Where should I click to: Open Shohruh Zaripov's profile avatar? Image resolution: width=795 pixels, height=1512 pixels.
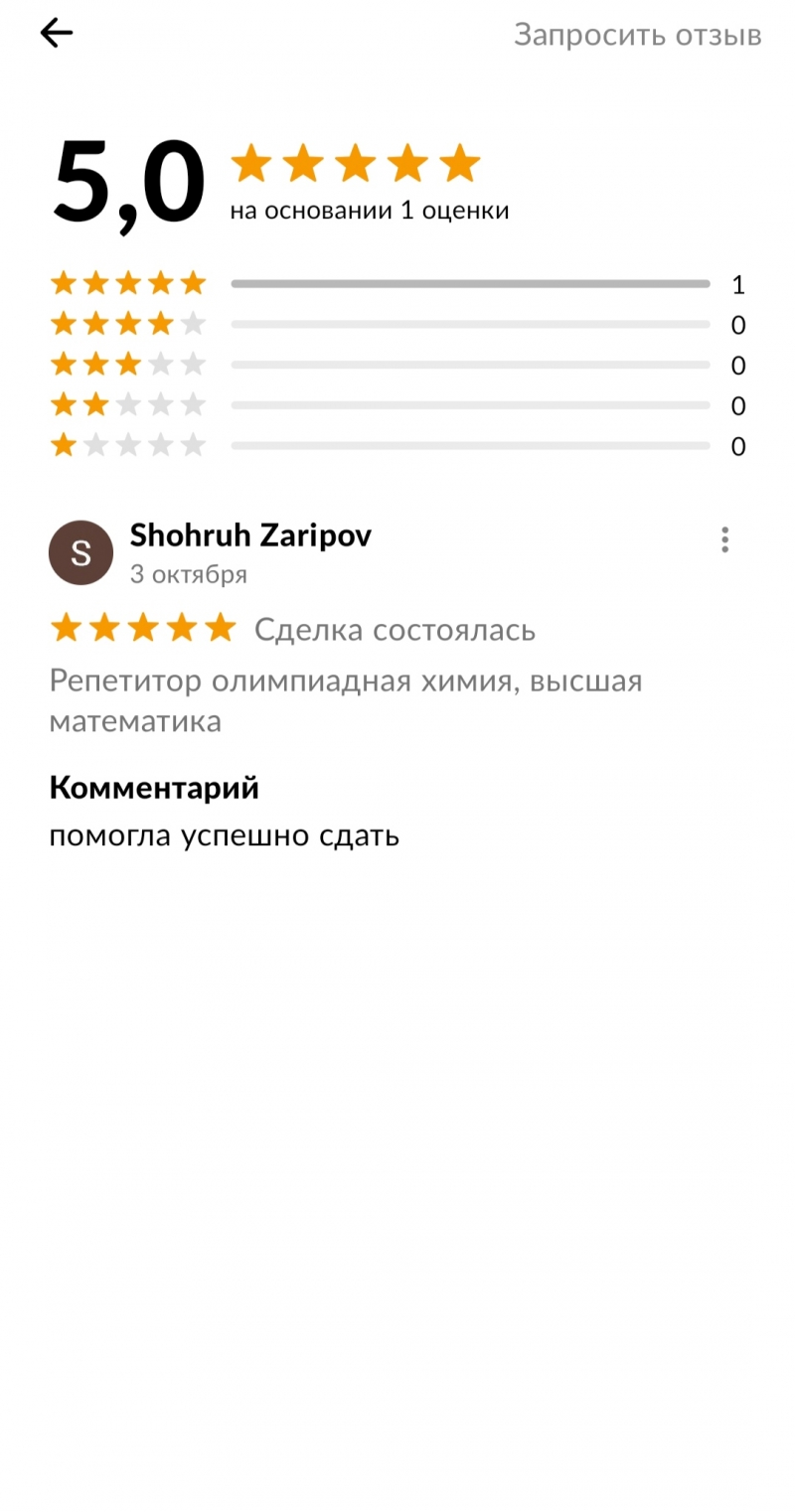point(80,552)
